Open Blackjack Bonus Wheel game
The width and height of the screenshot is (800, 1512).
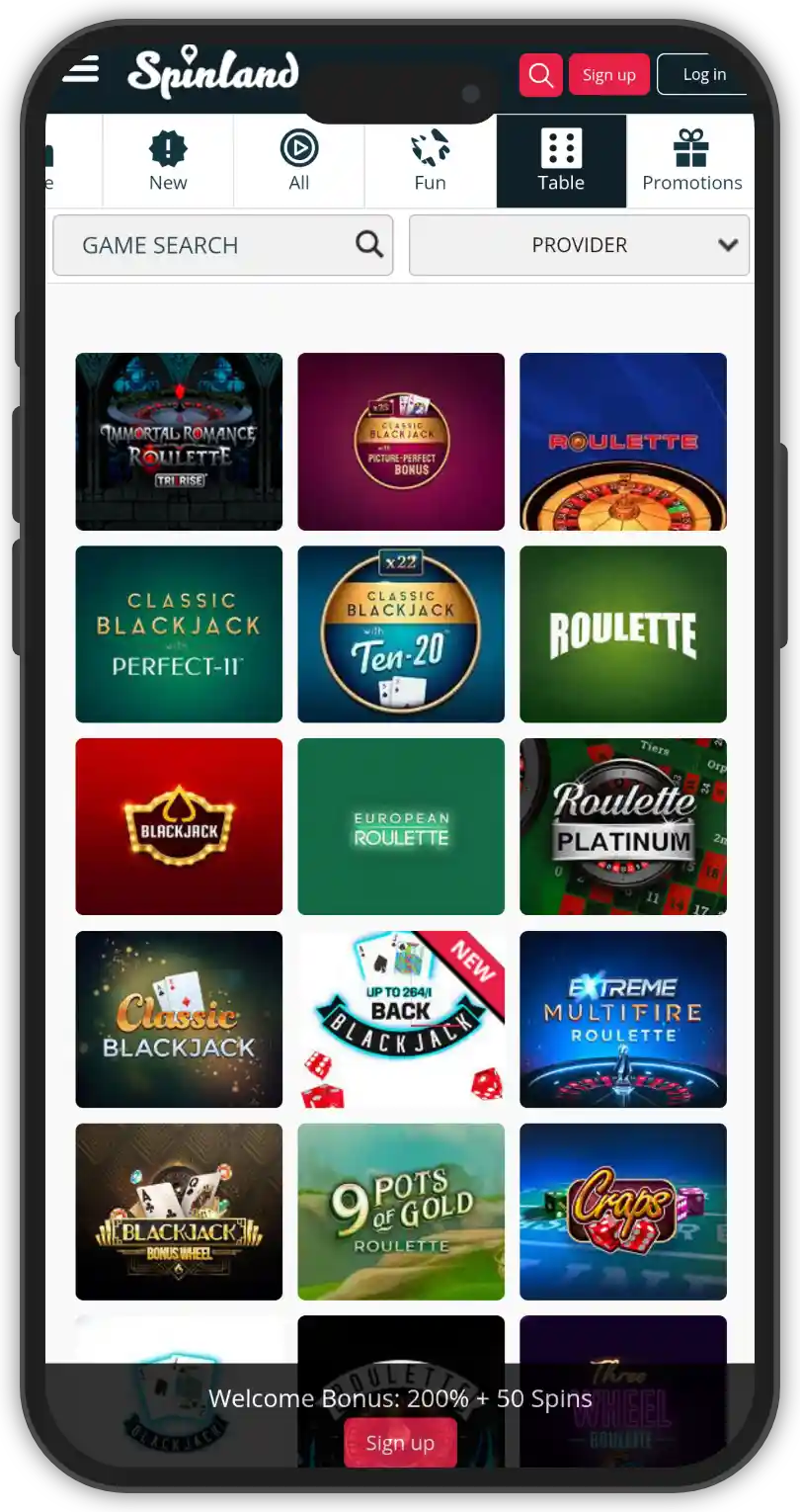179,1212
